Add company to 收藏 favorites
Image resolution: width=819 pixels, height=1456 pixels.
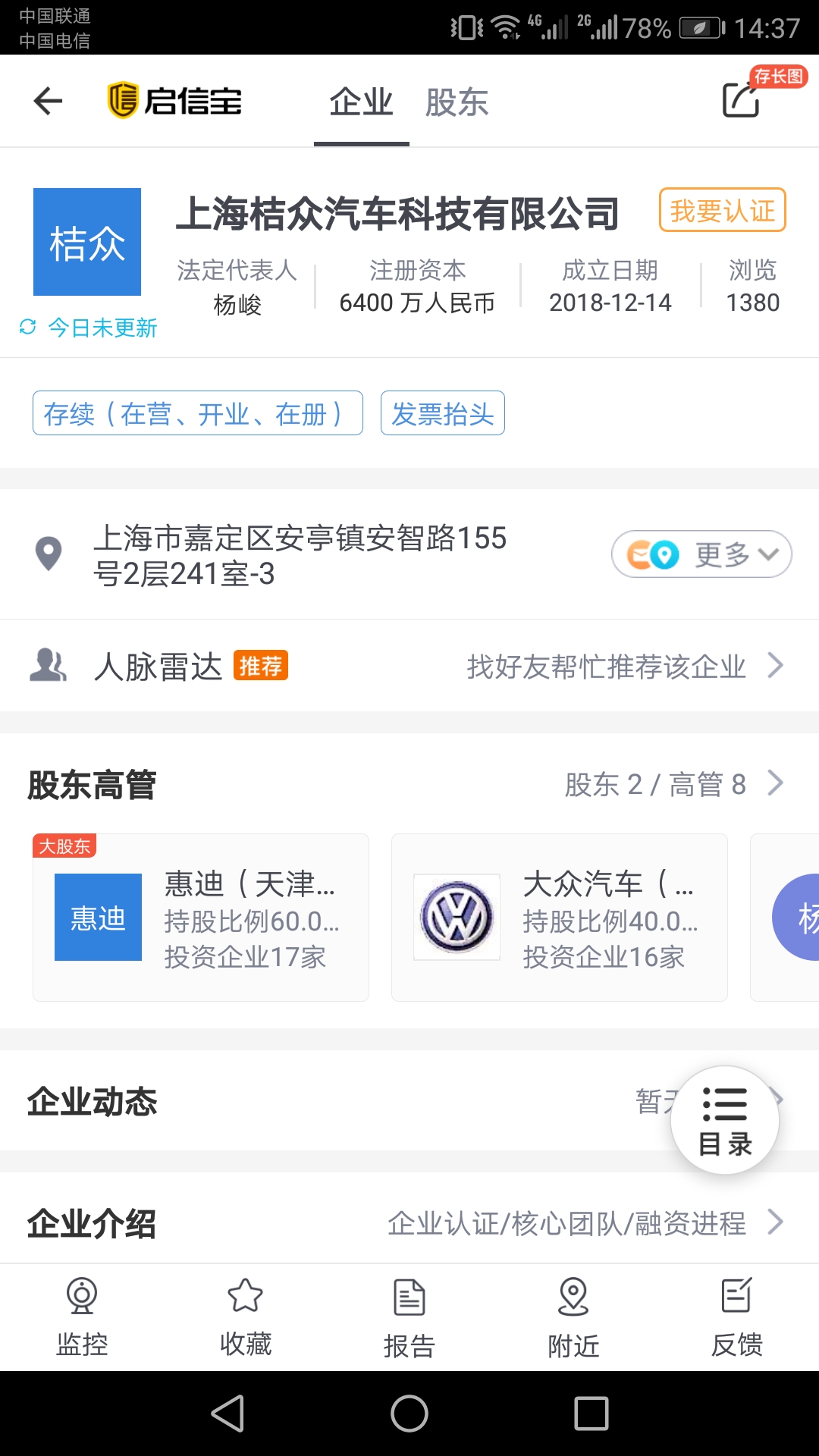pos(246,1318)
